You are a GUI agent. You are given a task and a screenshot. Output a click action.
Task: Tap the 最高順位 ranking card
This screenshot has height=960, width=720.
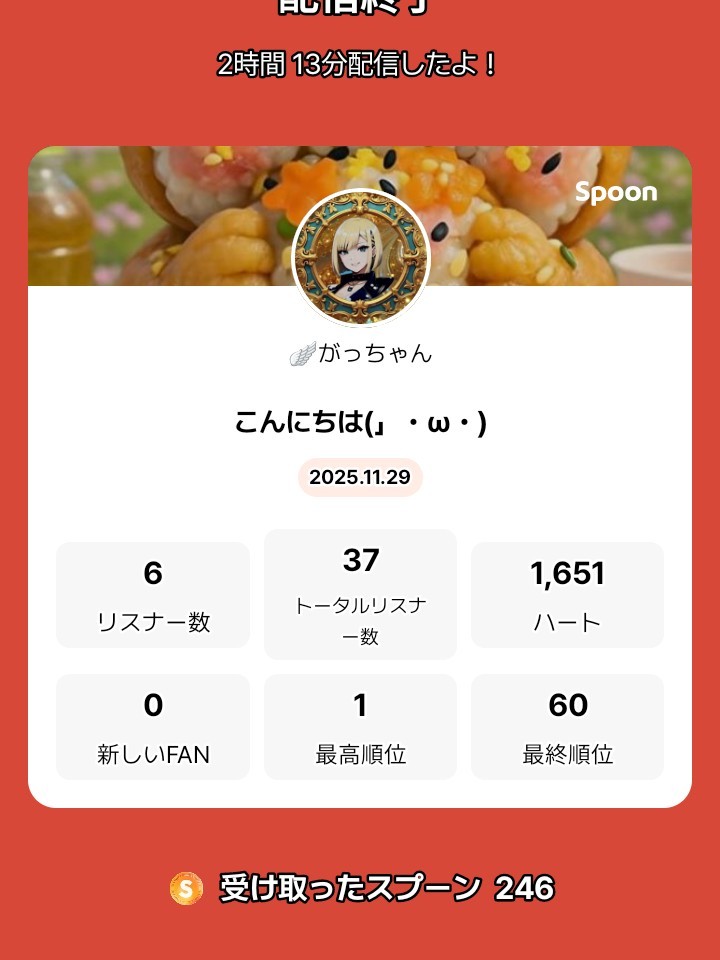pos(360,726)
